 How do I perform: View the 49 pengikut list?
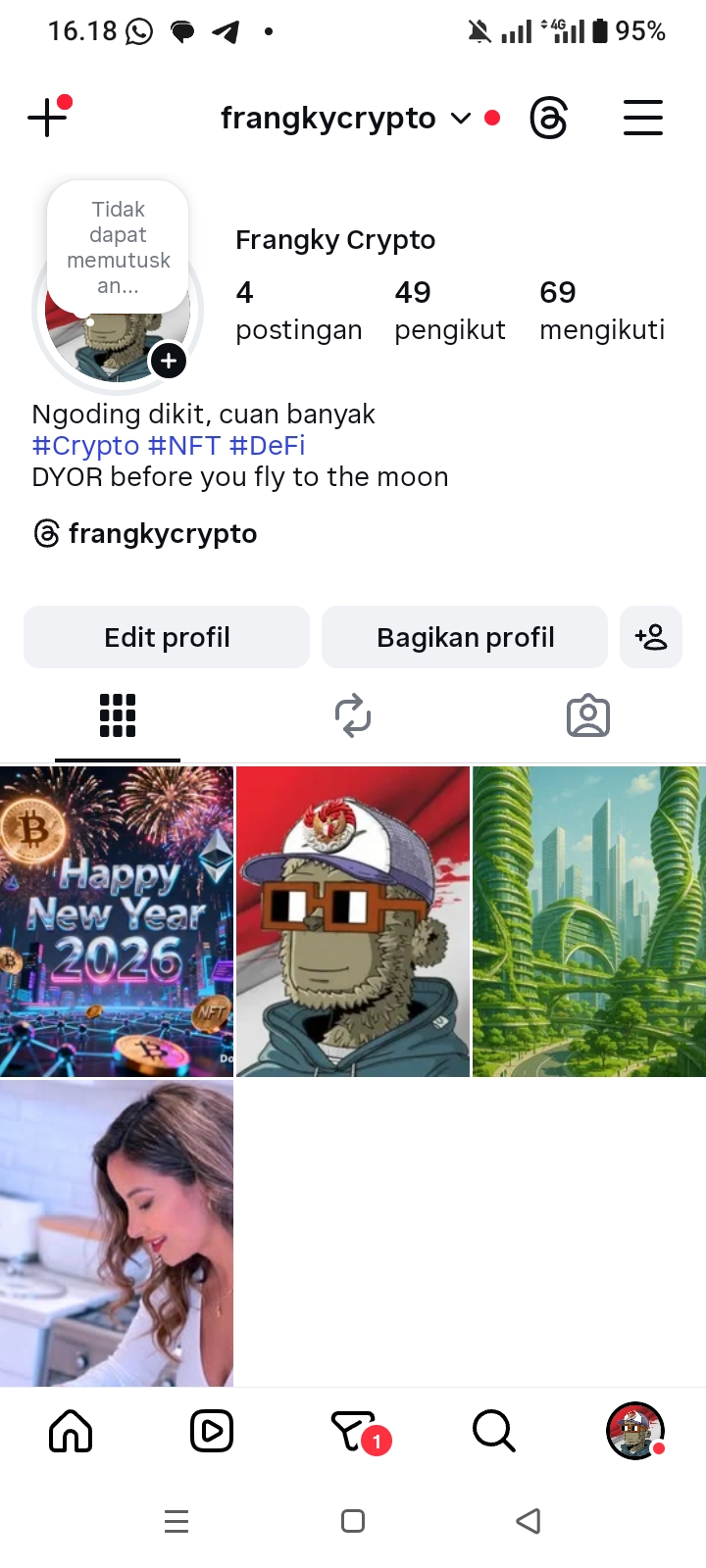449,310
